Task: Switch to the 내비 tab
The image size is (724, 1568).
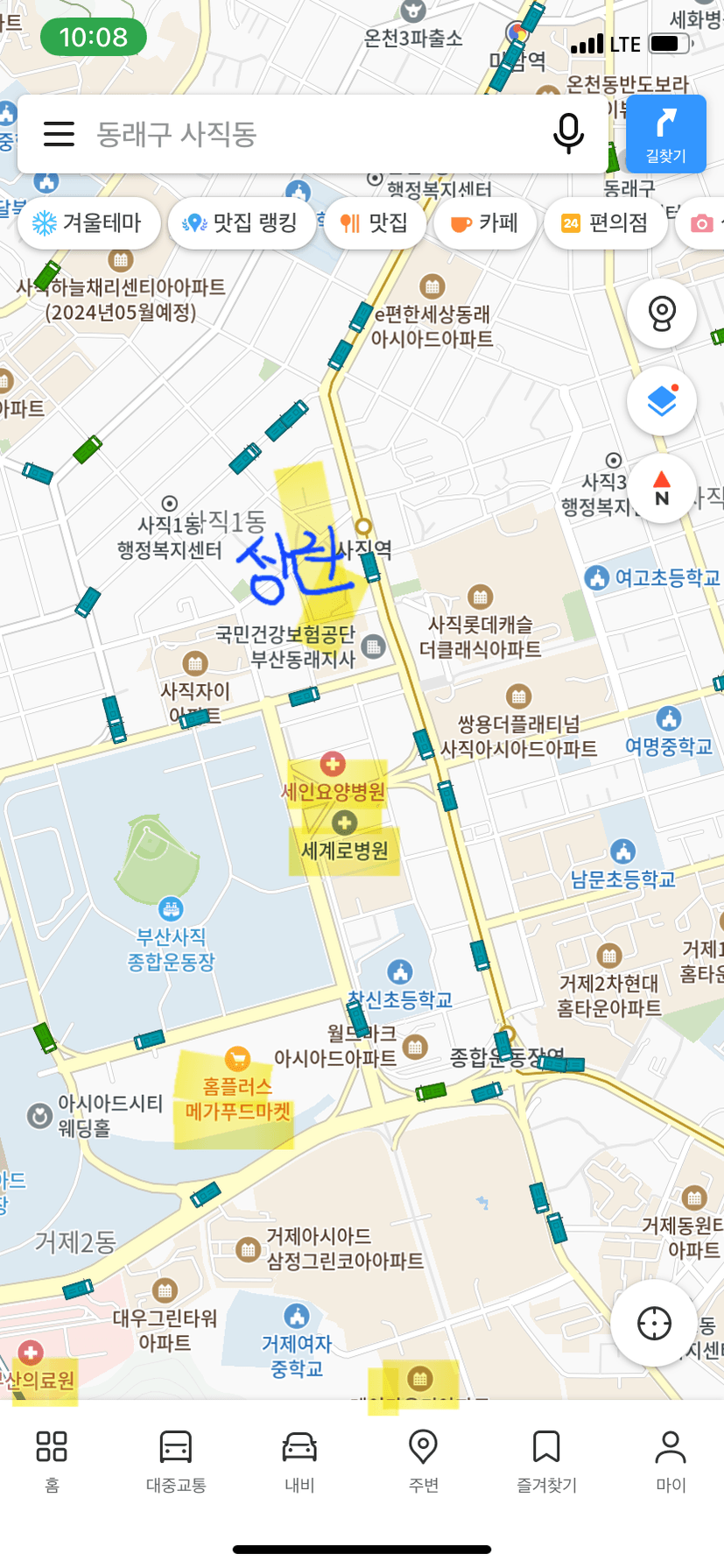Action: (x=299, y=1459)
